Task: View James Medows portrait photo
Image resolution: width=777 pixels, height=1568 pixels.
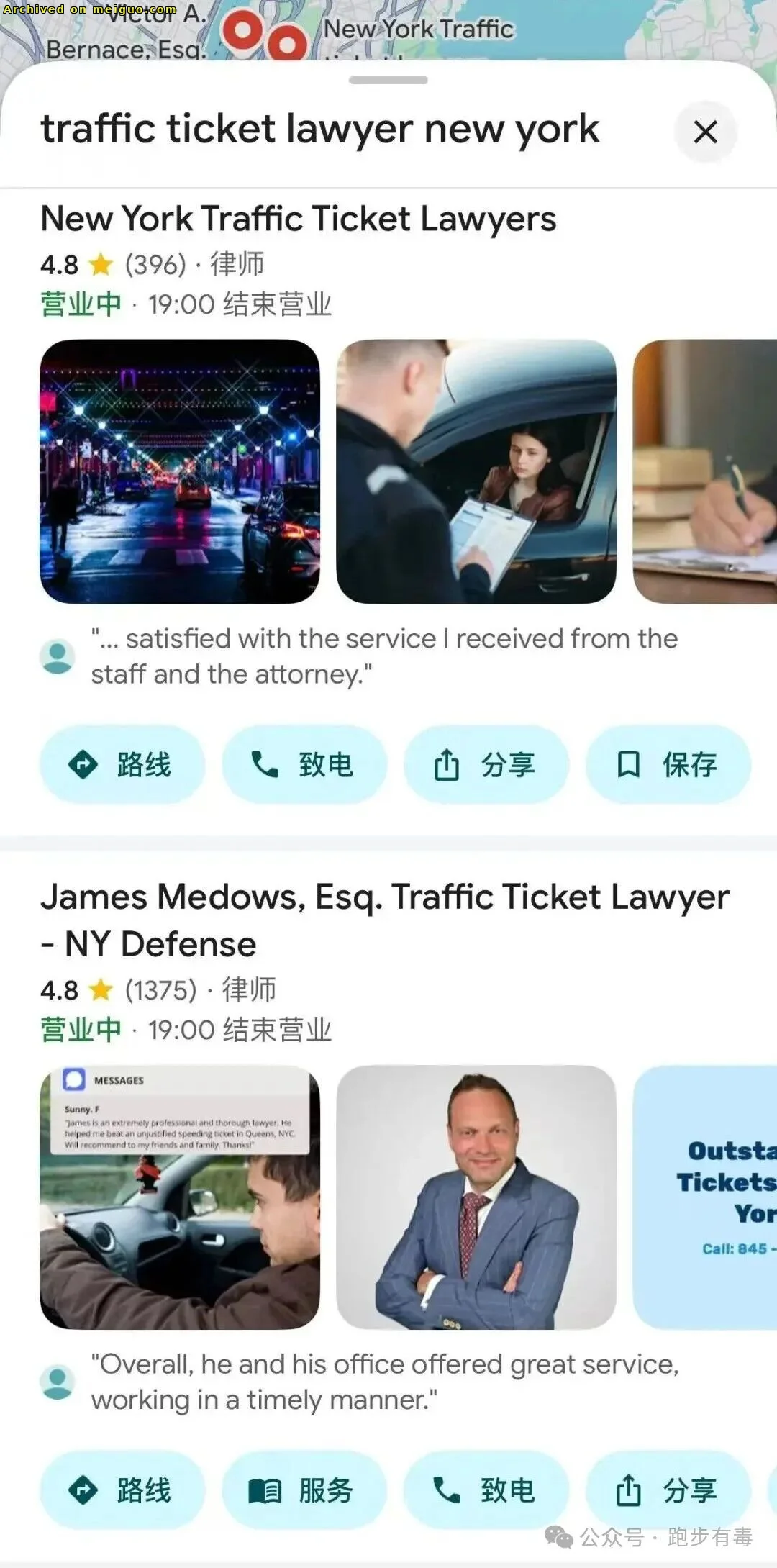Action: (476, 1197)
